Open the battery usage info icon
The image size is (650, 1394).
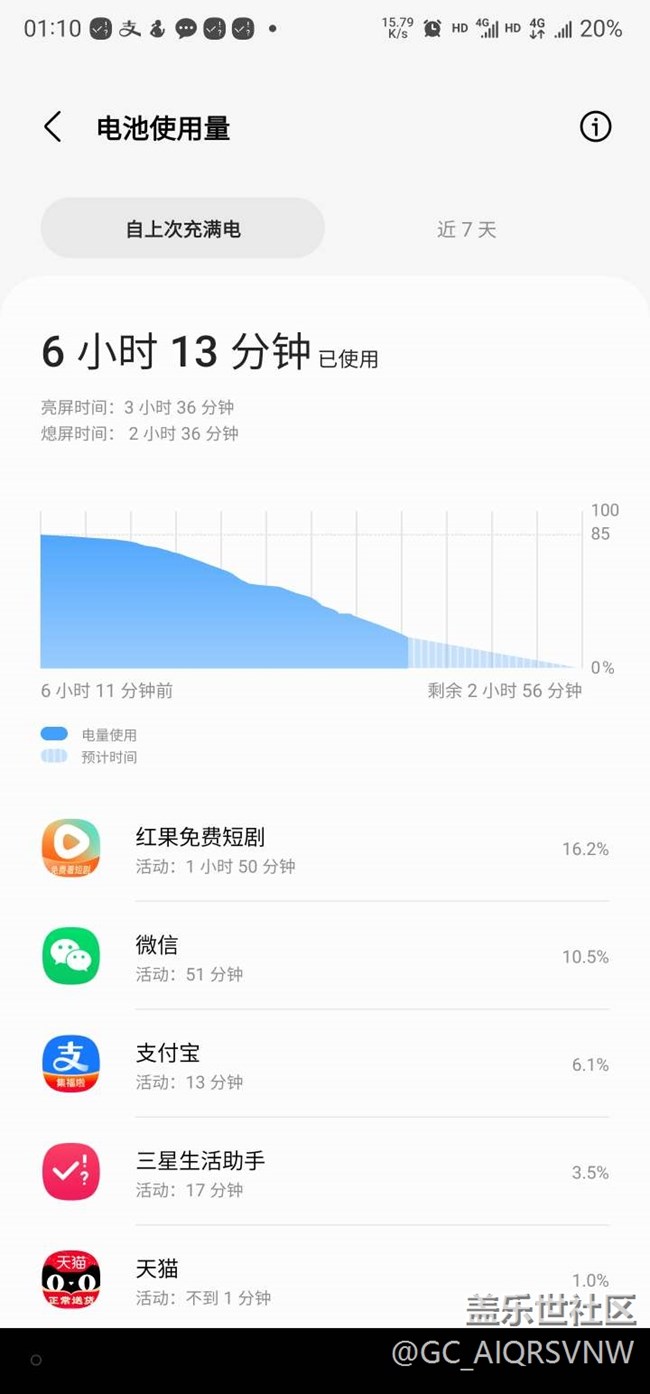pos(595,127)
